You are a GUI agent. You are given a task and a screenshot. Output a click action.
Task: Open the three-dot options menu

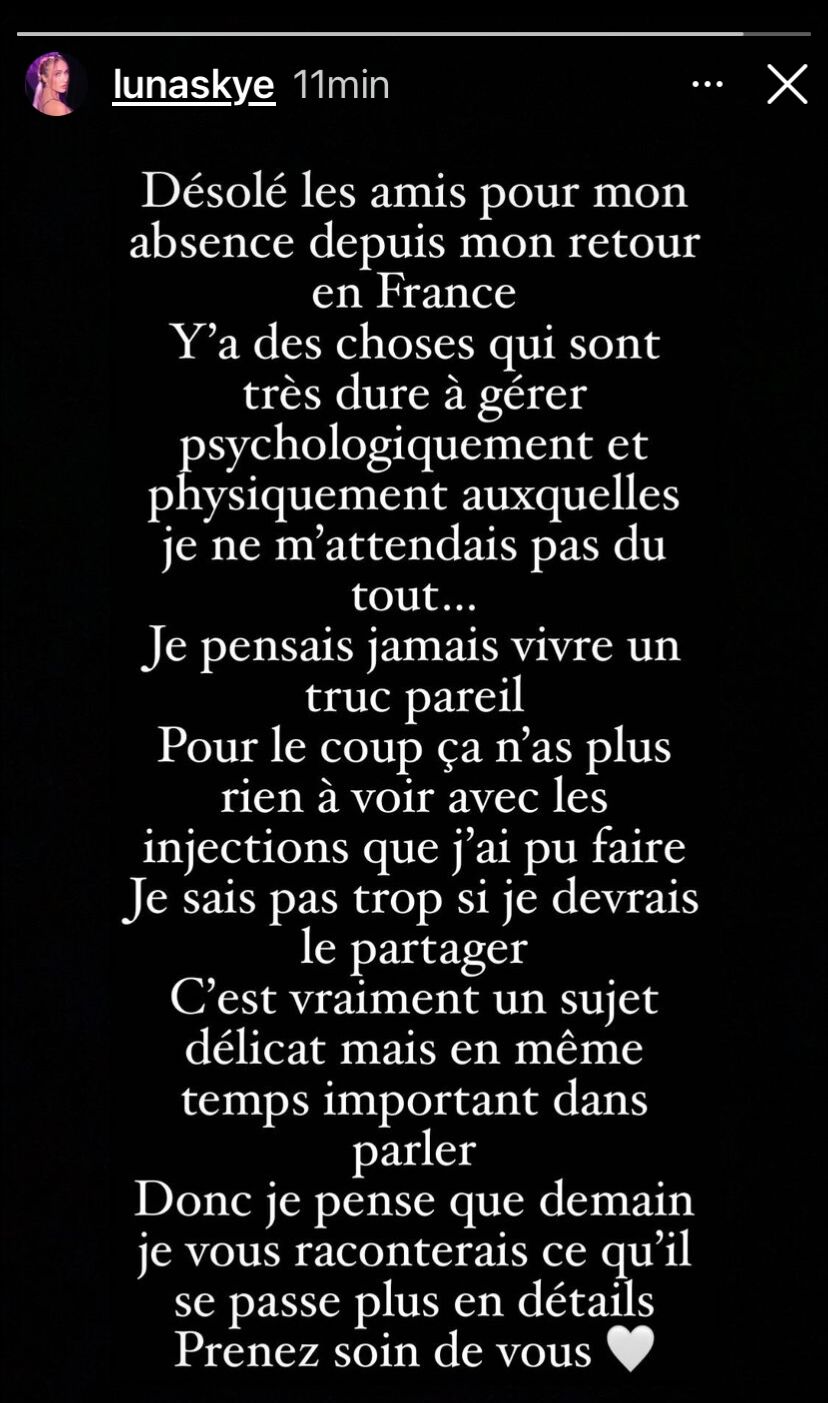707,85
